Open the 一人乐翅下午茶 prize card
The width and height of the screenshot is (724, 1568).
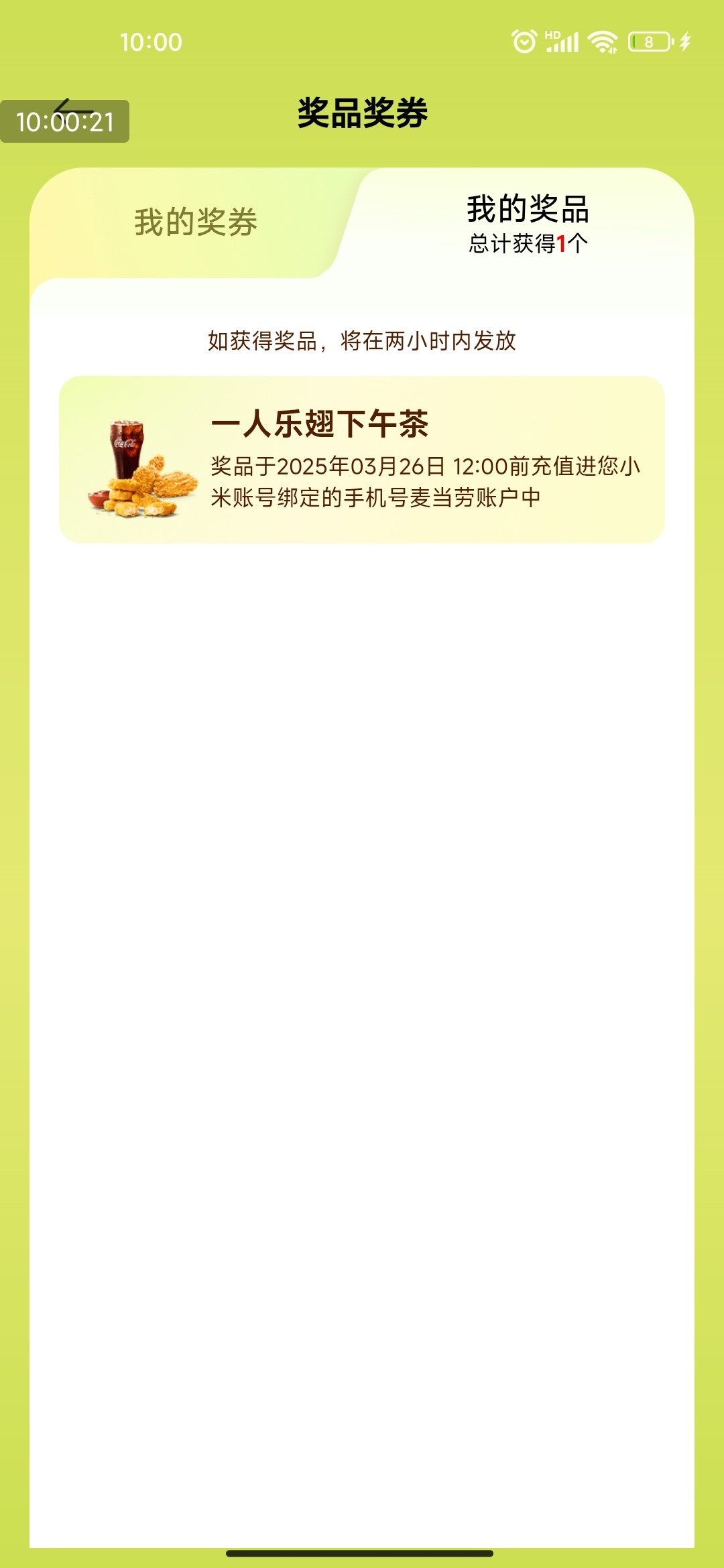coord(362,460)
